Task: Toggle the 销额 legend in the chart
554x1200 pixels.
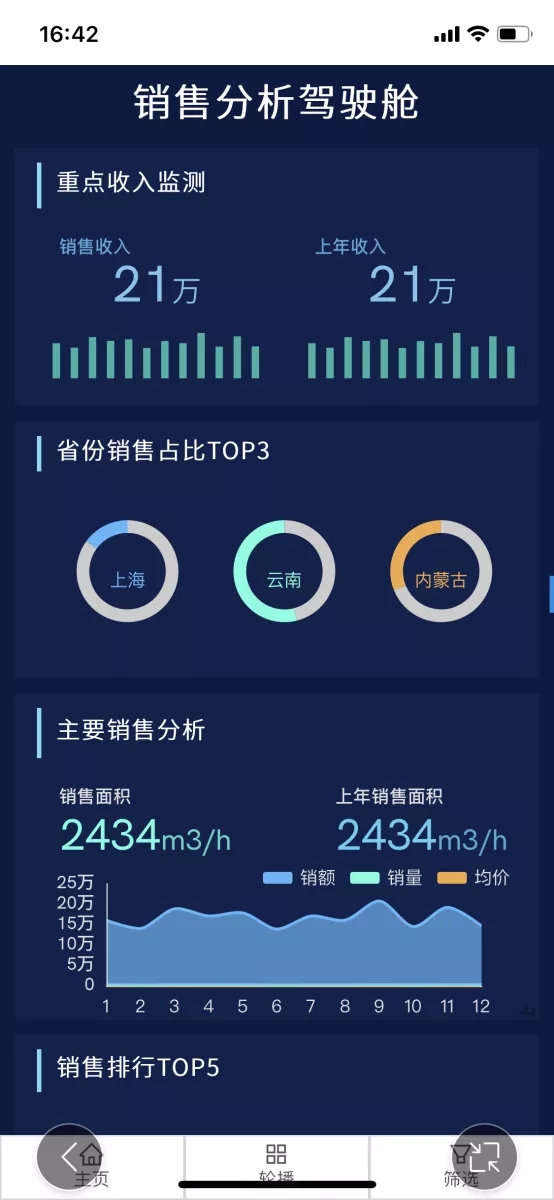Action: tap(299, 878)
